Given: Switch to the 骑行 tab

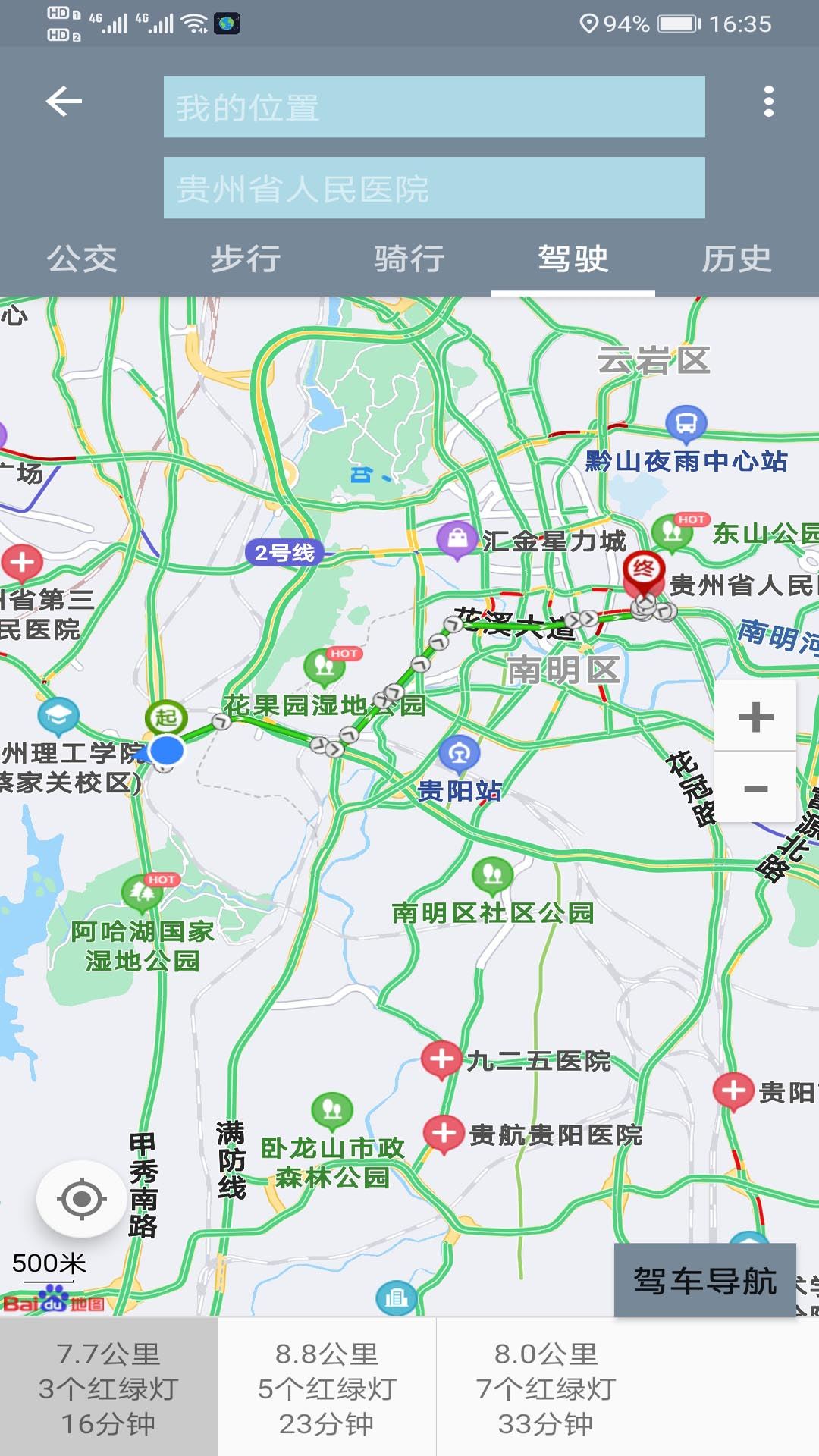Looking at the screenshot, I should (x=409, y=259).
